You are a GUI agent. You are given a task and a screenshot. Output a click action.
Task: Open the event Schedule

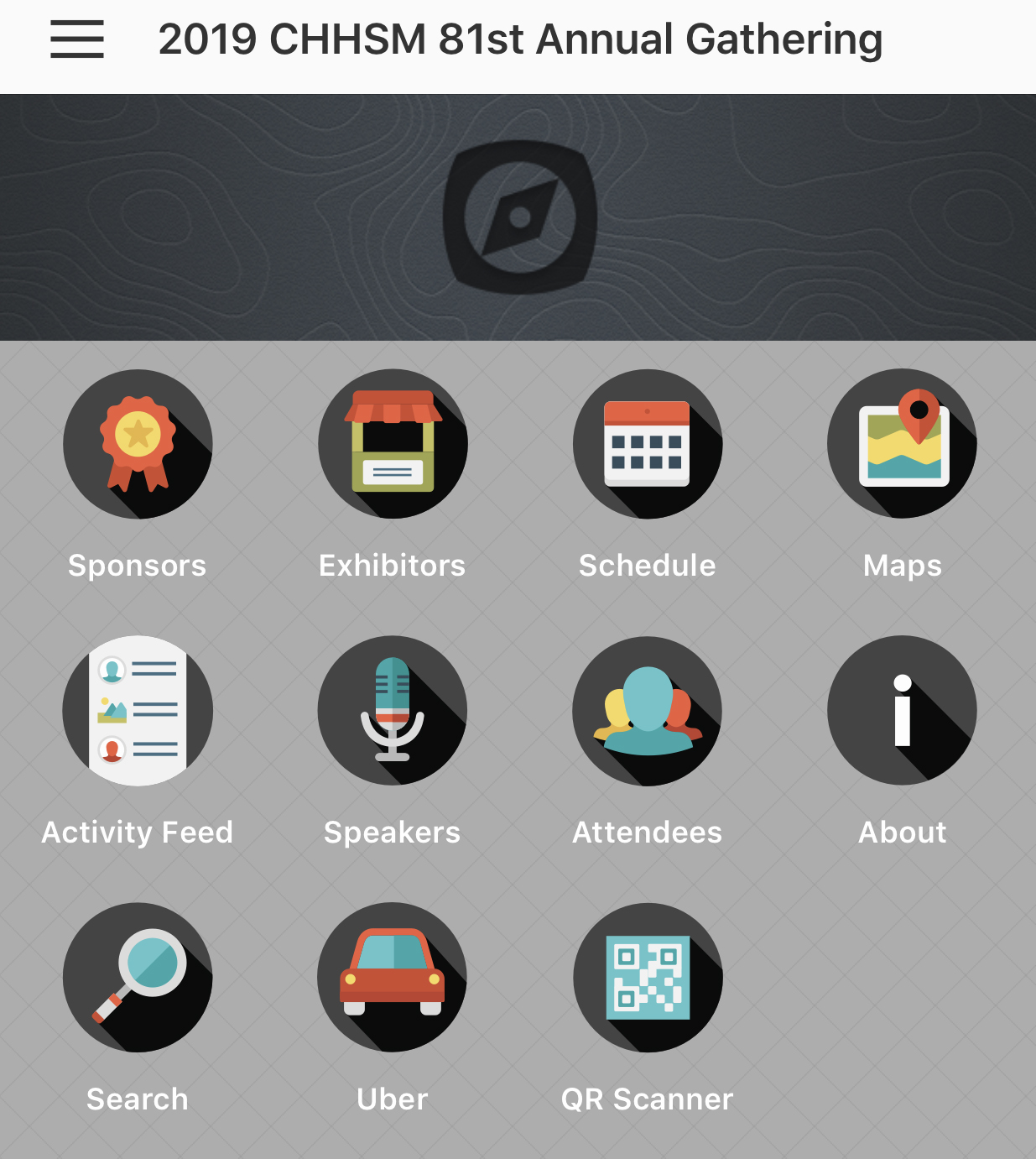(x=647, y=444)
